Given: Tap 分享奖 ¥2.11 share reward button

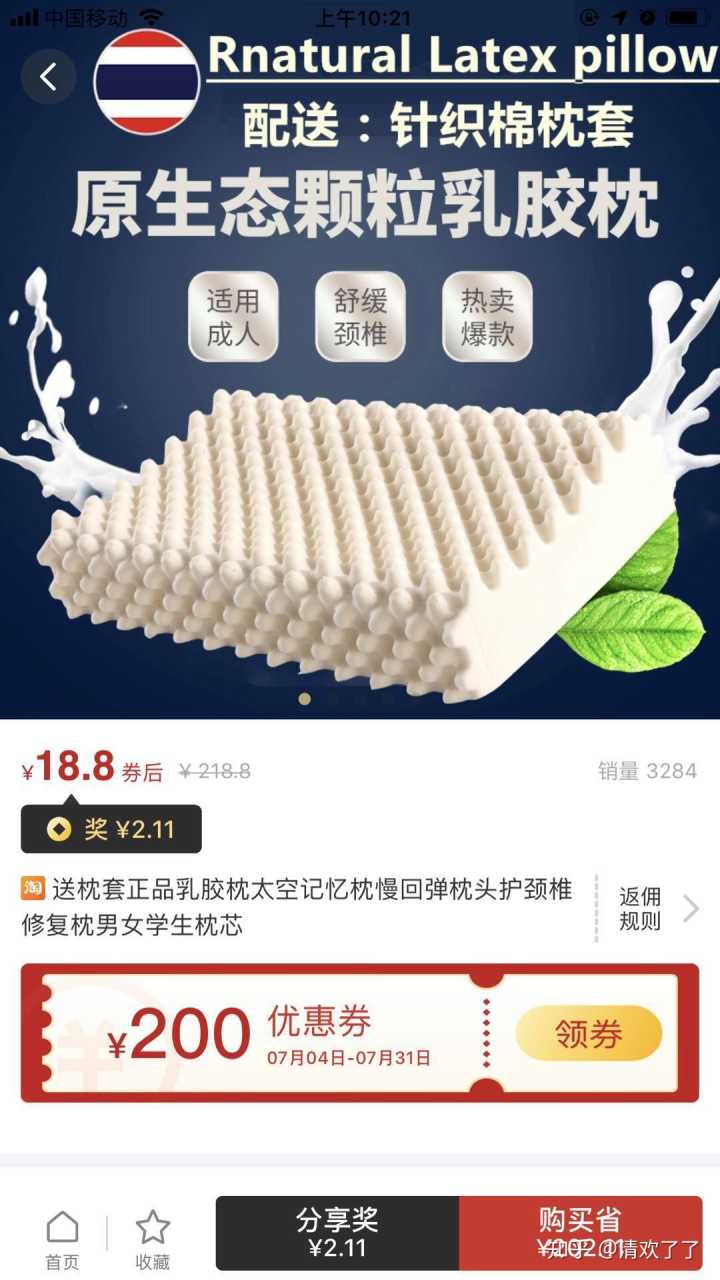Looking at the screenshot, I should pyautogui.click(x=337, y=1233).
